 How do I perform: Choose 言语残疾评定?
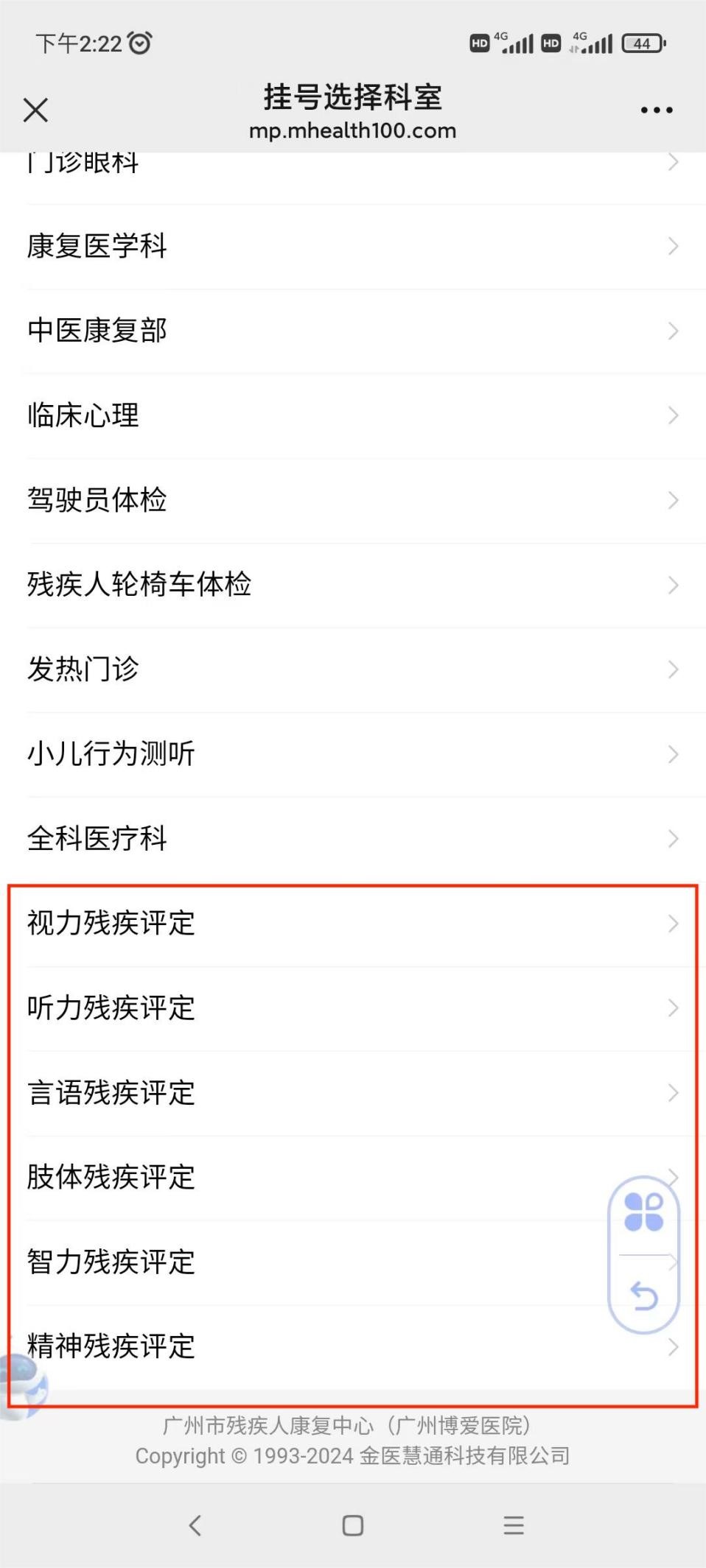pyautogui.click(x=353, y=1093)
